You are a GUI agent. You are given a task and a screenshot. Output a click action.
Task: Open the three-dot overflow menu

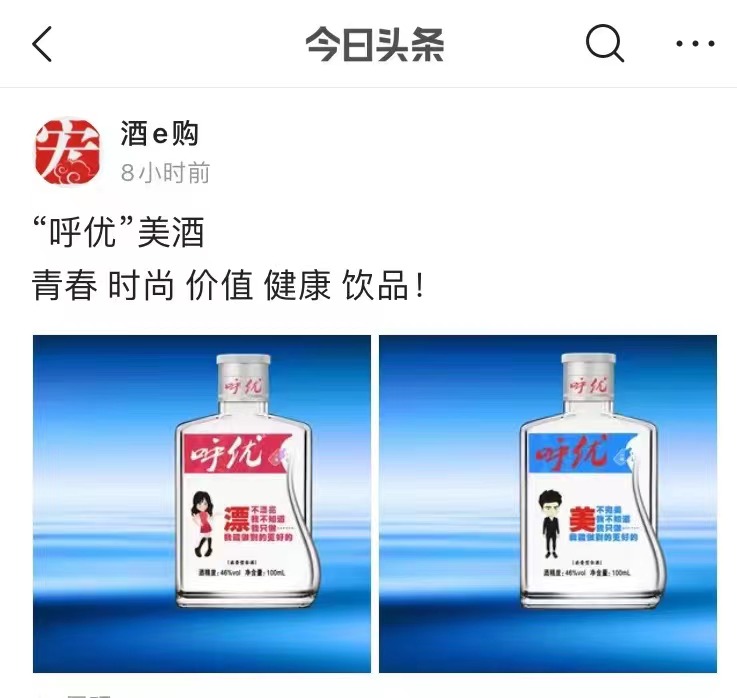coord(695,44)
